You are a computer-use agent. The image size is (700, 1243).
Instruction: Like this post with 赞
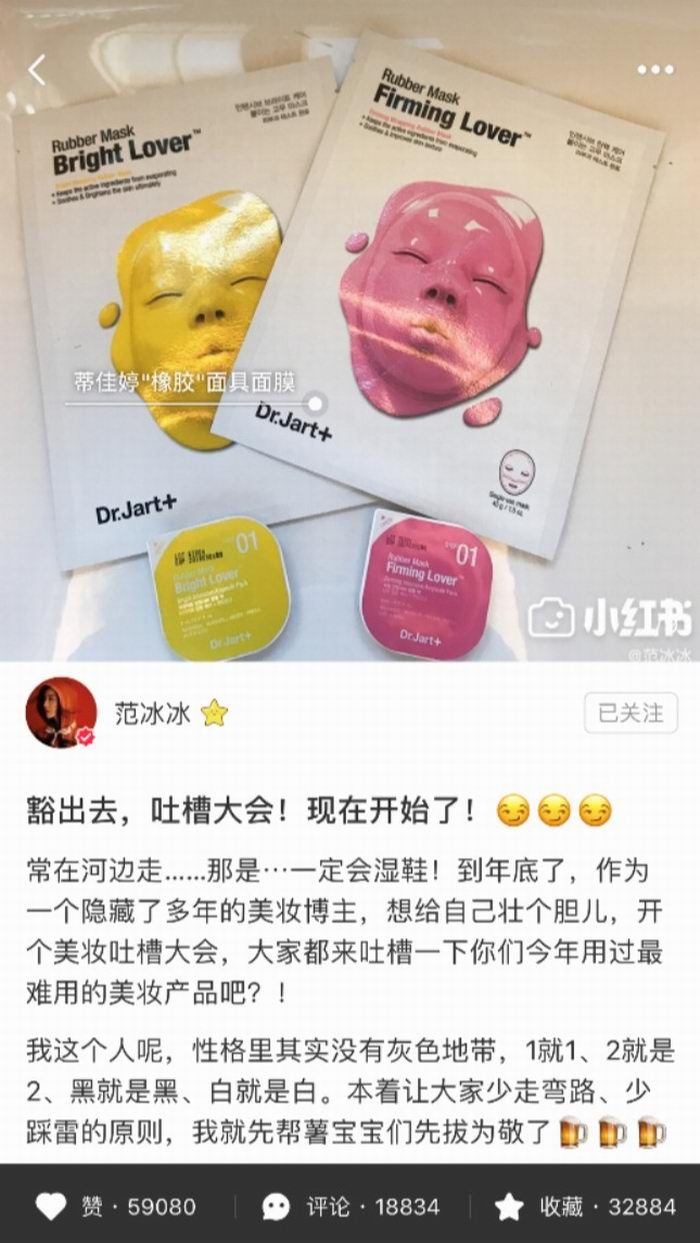coord(115,1206)
